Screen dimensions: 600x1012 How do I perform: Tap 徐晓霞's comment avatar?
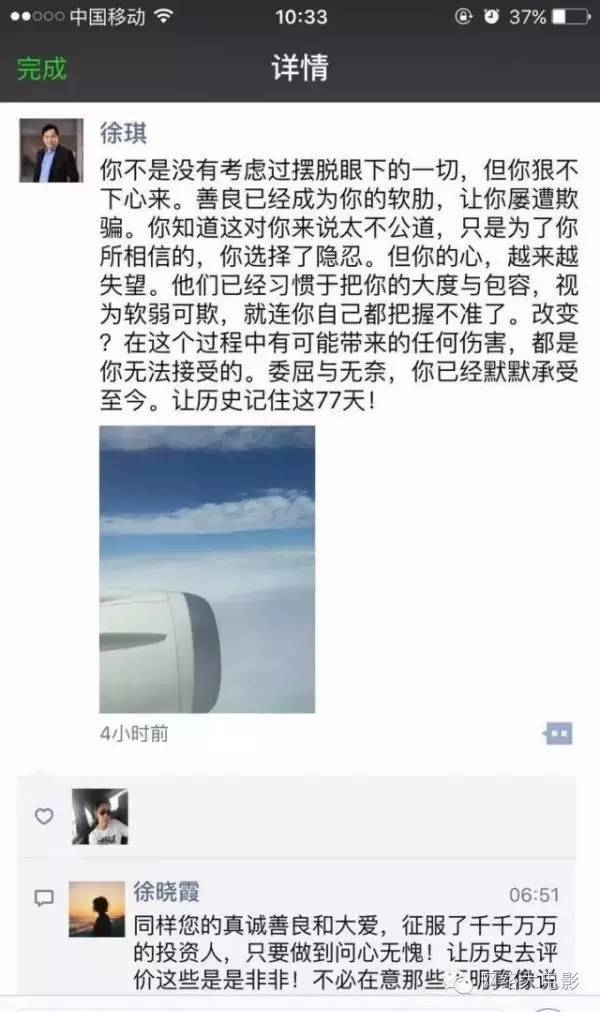coord(97,908)
